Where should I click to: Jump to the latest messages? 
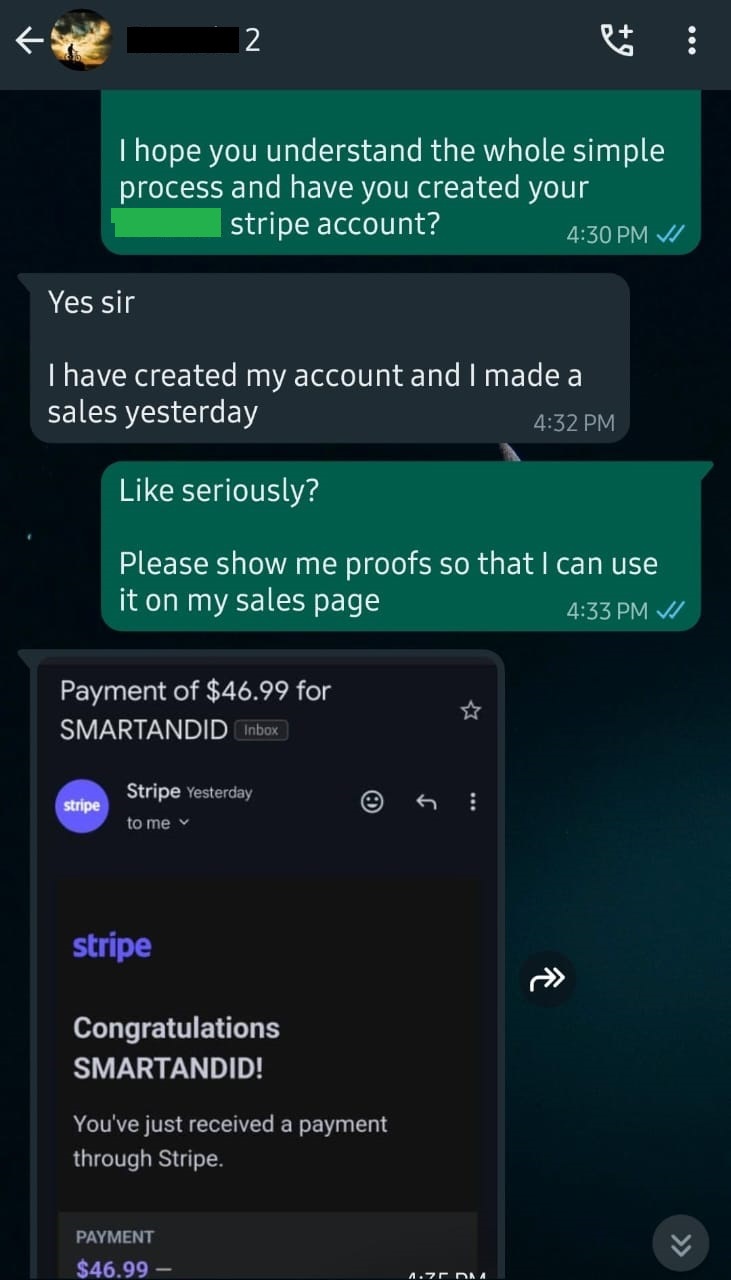(x=680, y=1244)
